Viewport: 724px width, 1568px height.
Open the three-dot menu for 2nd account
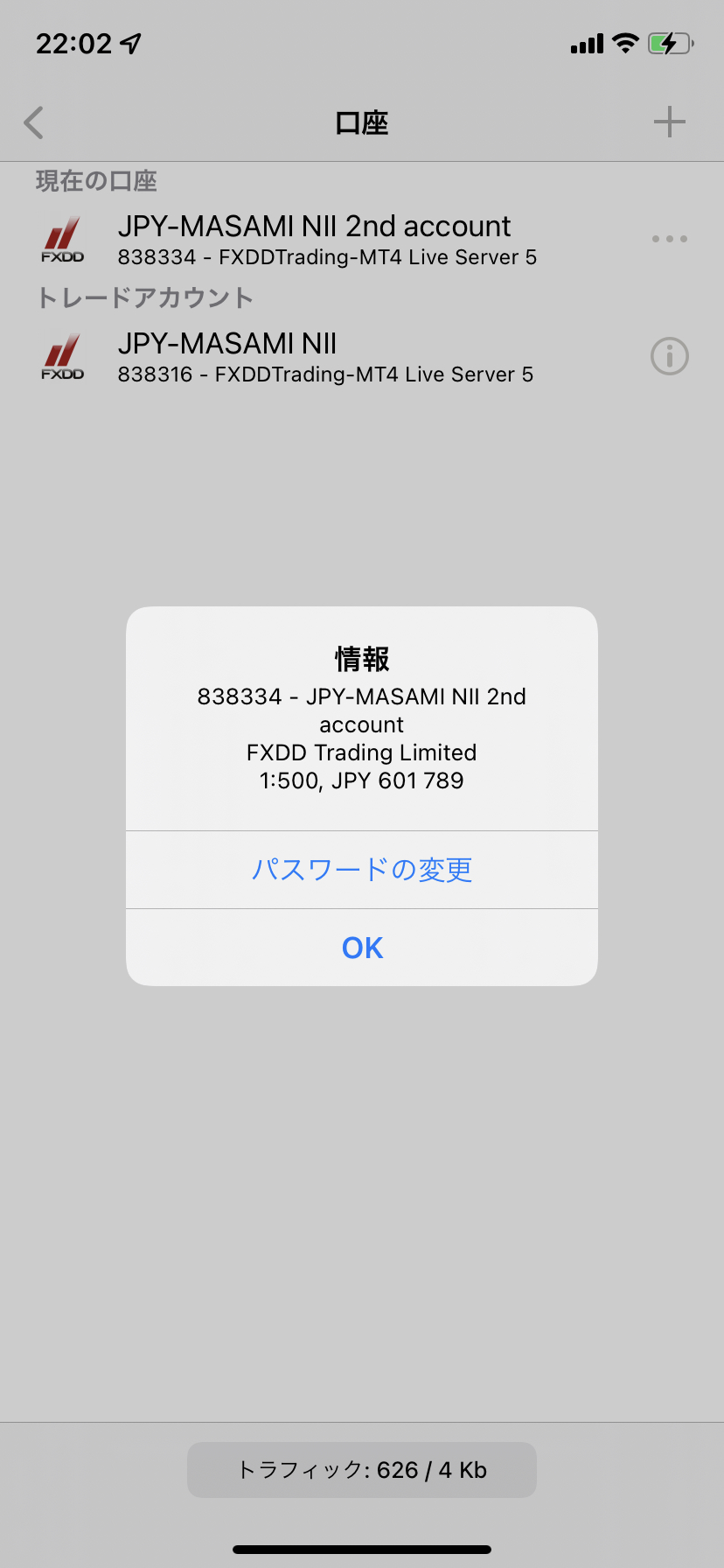pos(670,239)
